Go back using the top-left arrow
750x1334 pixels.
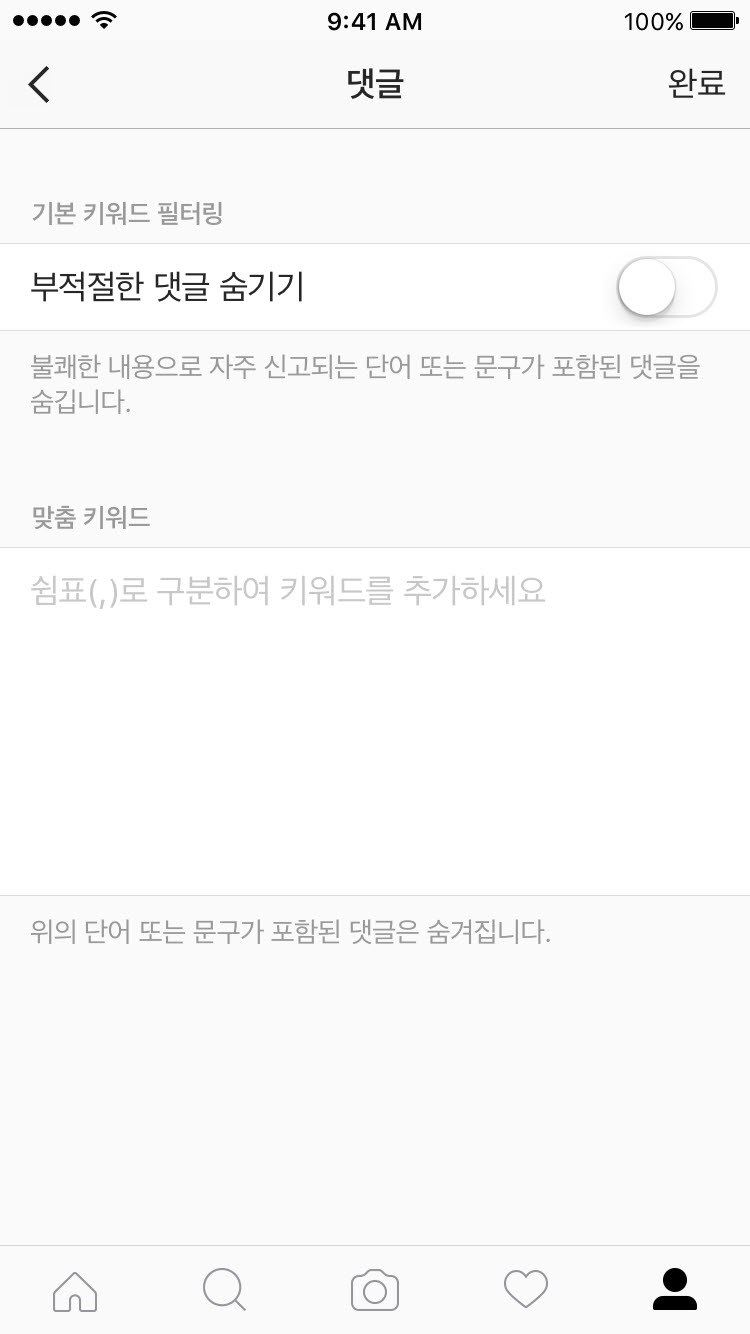coord(39,85)
